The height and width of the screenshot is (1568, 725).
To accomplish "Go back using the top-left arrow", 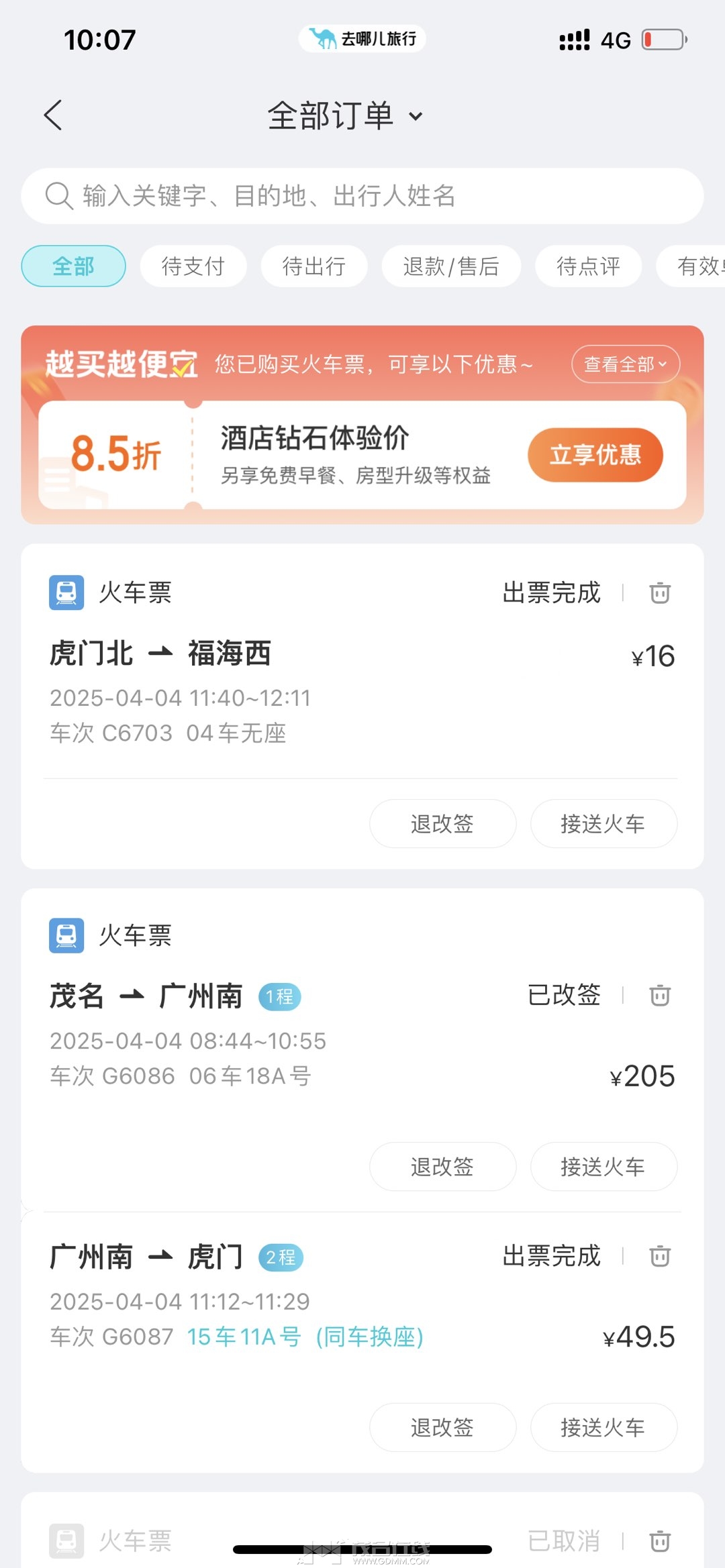I will (53, 115).
